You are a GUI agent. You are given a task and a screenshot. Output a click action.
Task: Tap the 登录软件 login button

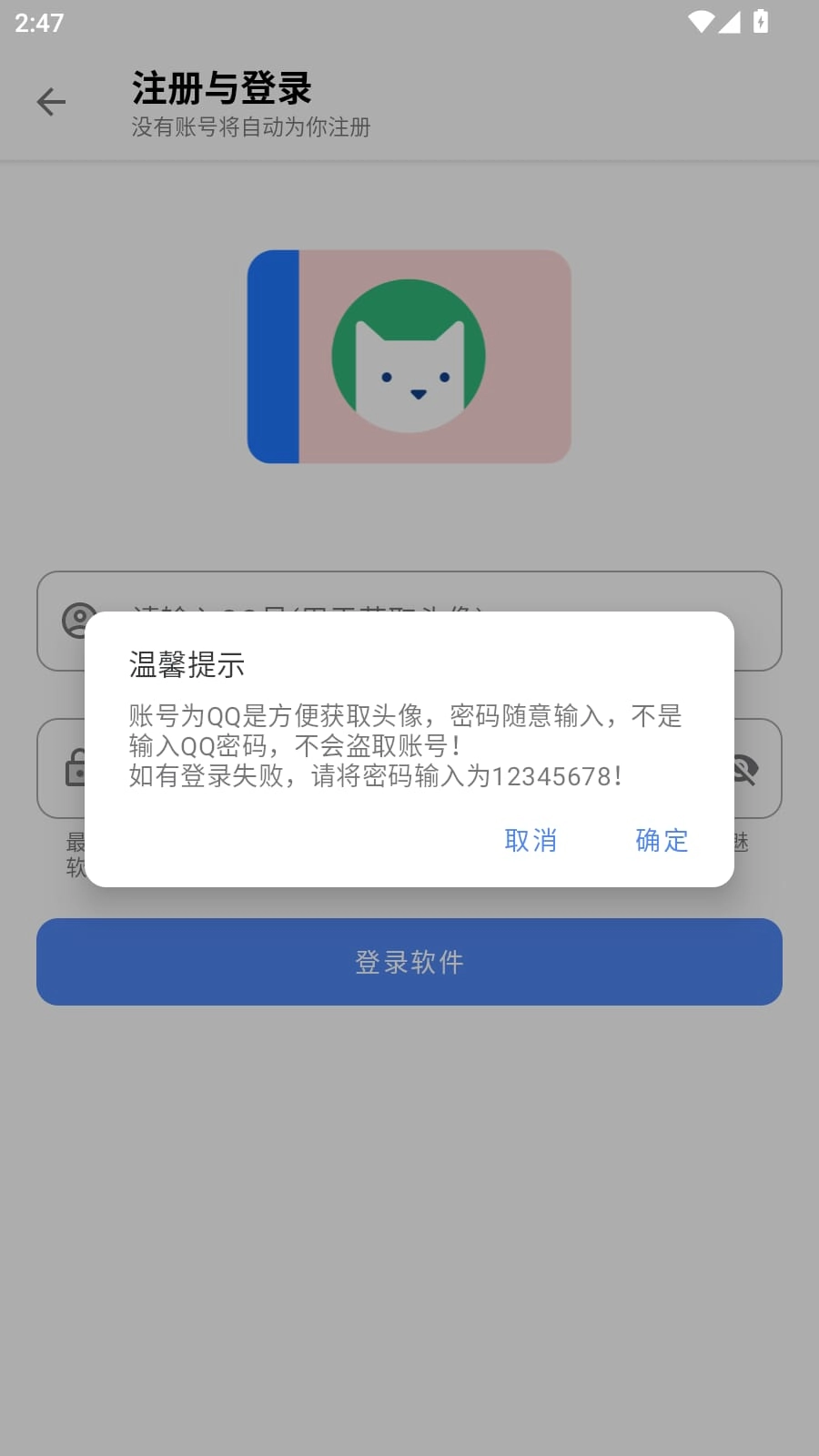pos(409,962)
